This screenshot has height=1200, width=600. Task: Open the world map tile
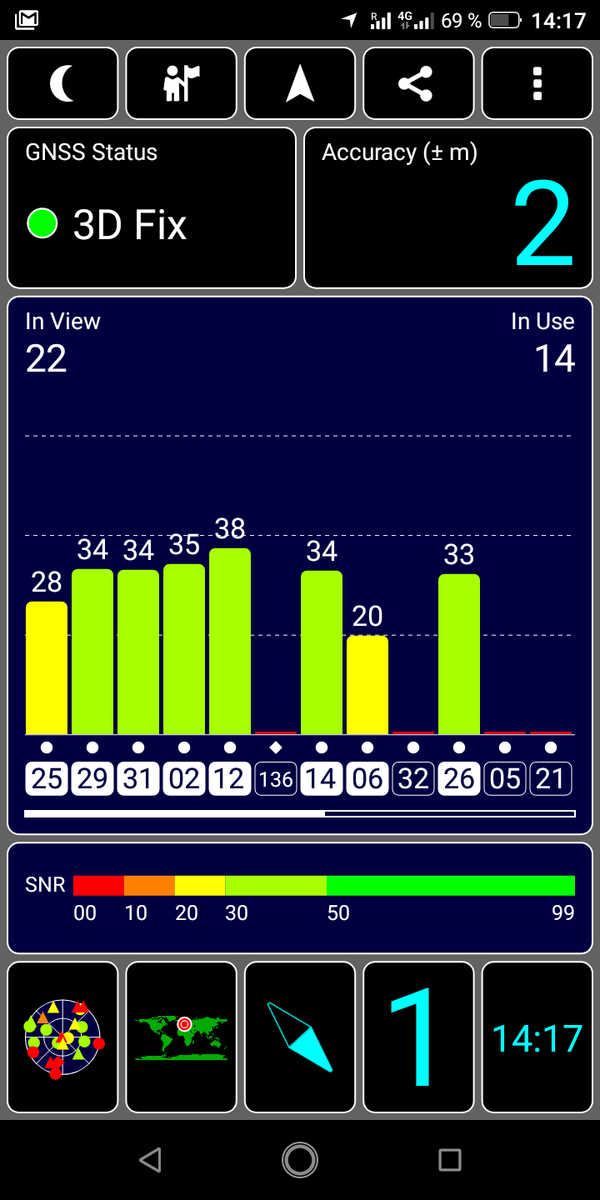(x=182, y=1038)
